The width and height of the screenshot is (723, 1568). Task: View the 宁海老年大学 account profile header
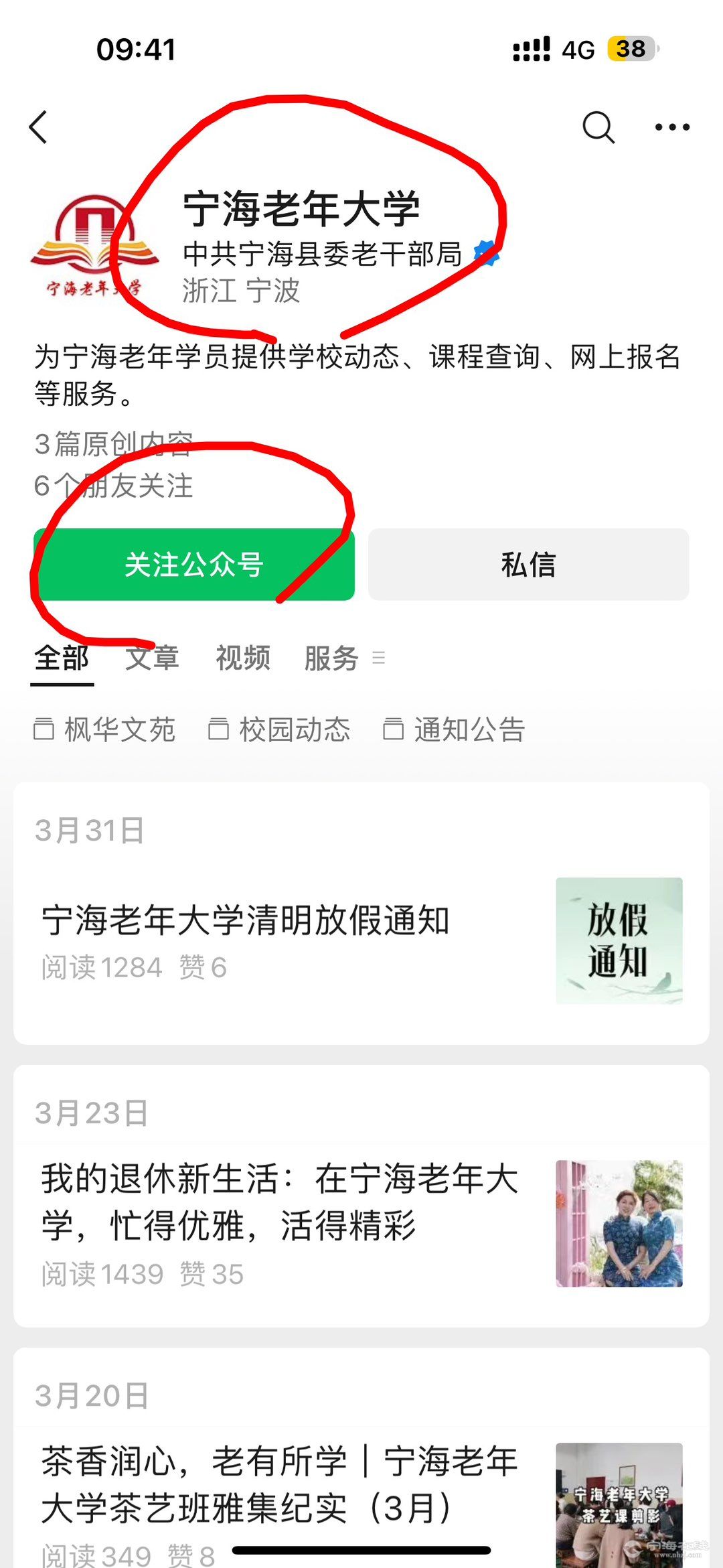click(301, 209)
